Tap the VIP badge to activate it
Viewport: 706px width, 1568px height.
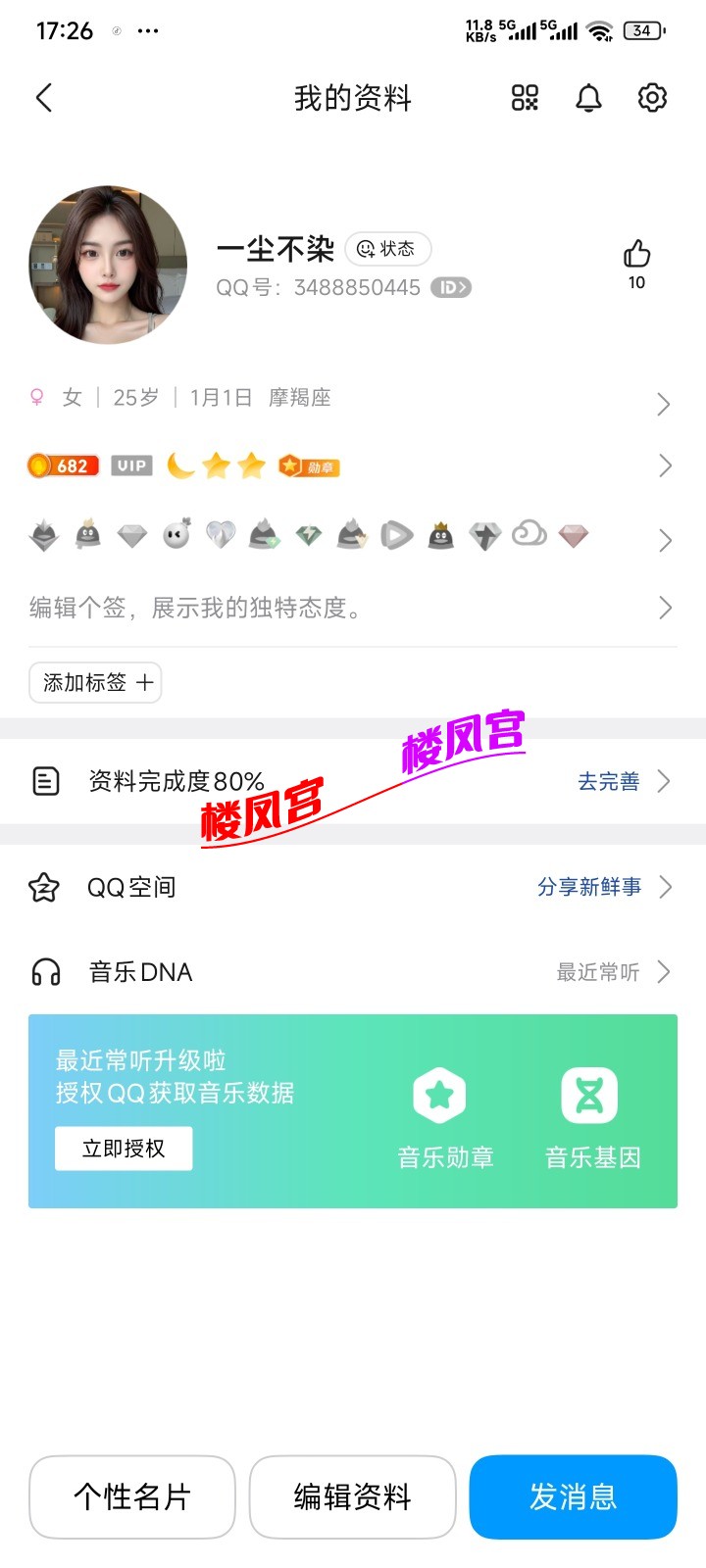(131, 465)
